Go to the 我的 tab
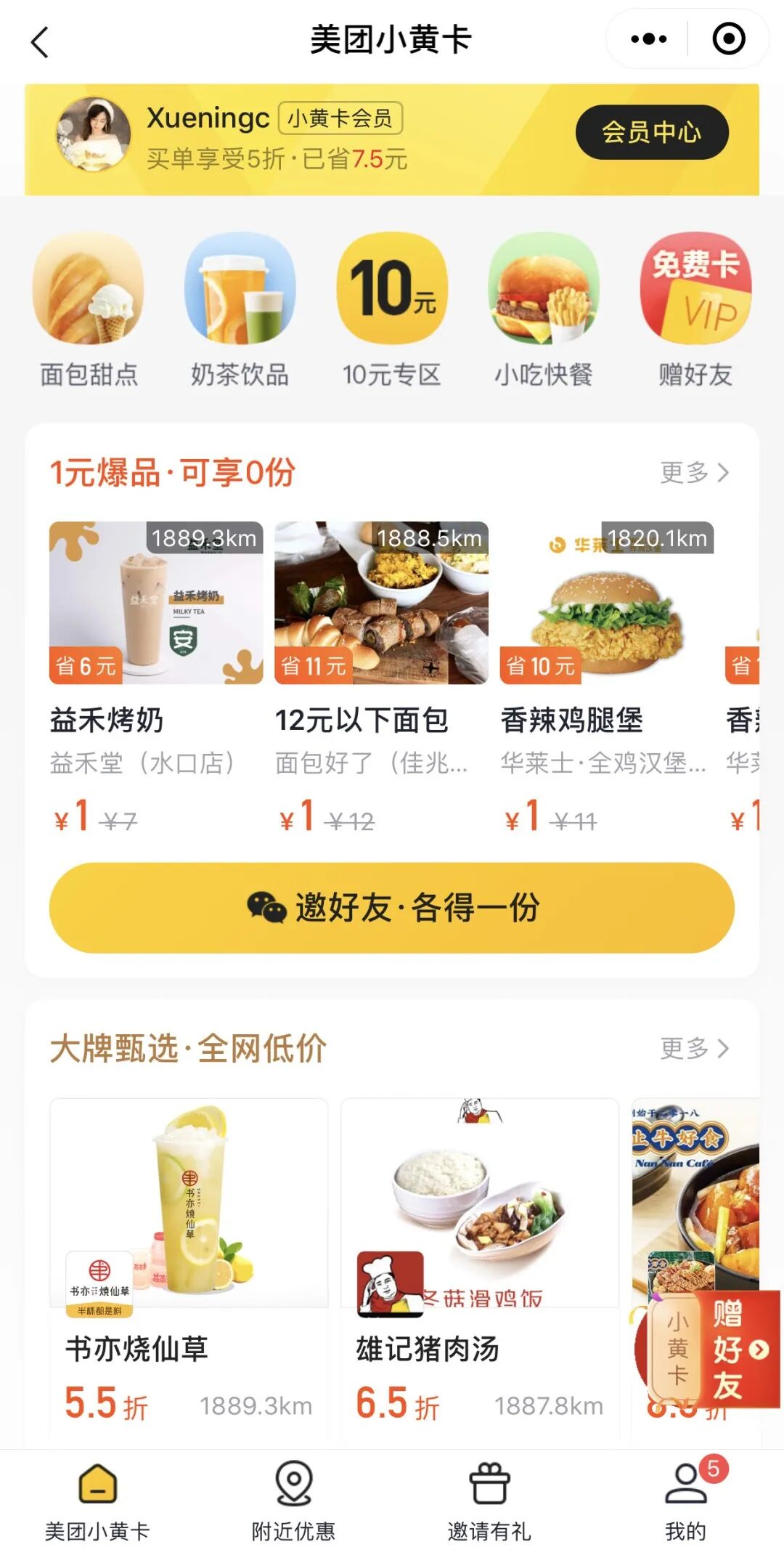This screenshot has width=784, height=1563. pos(685,1501)
